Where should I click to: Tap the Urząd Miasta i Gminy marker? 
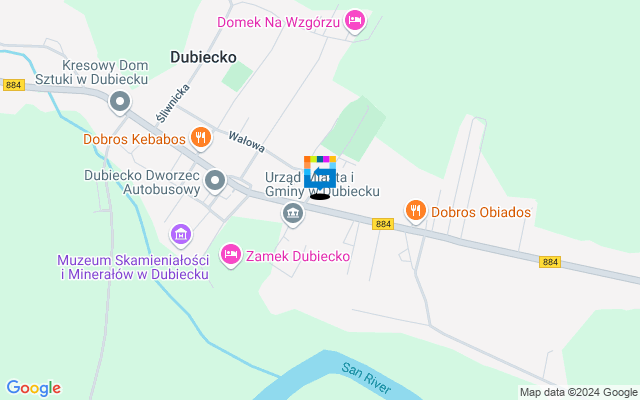pyautogui.click(x=292, y=212)
